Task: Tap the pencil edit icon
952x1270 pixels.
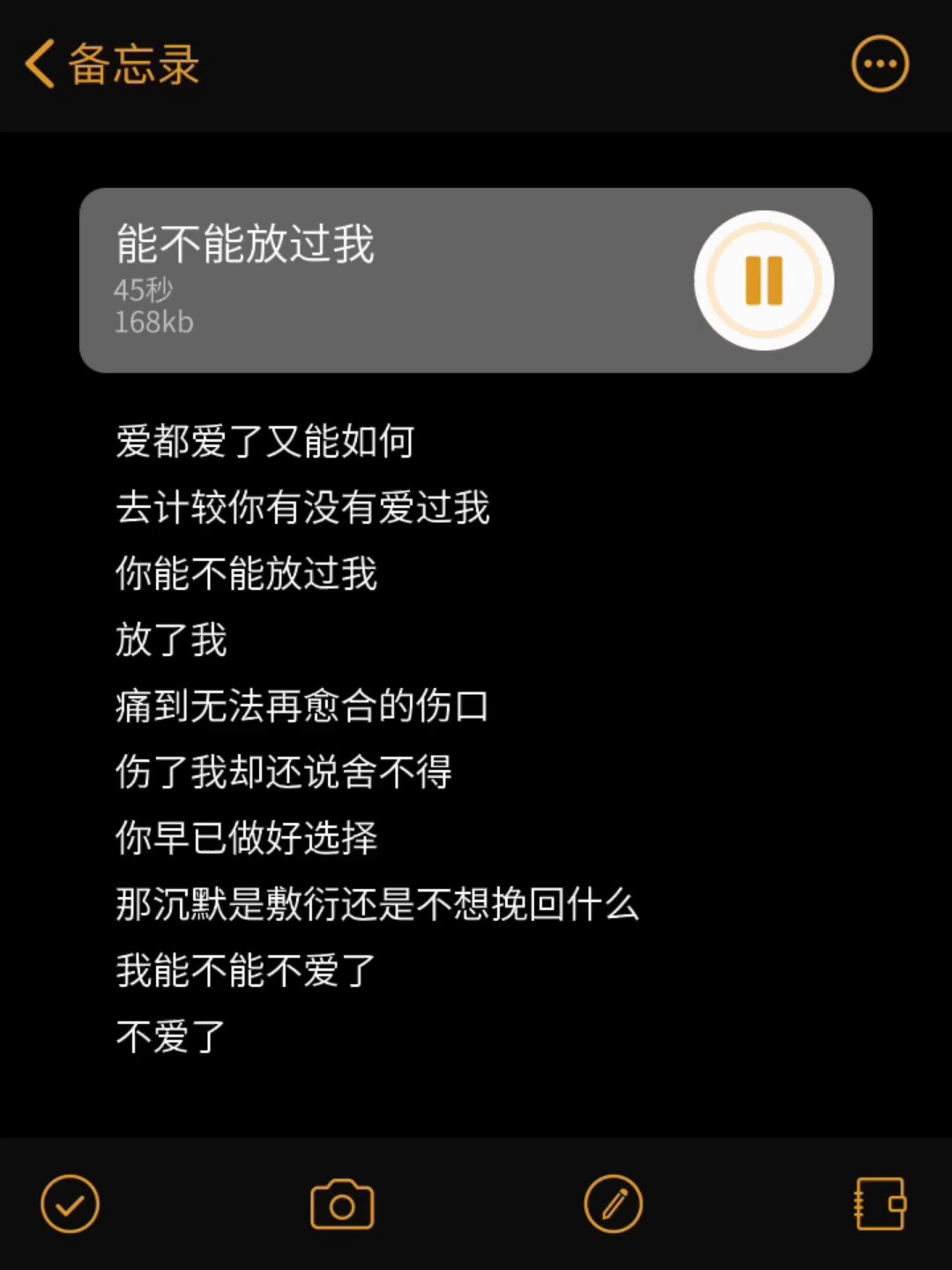Action: coord(614,1204)
